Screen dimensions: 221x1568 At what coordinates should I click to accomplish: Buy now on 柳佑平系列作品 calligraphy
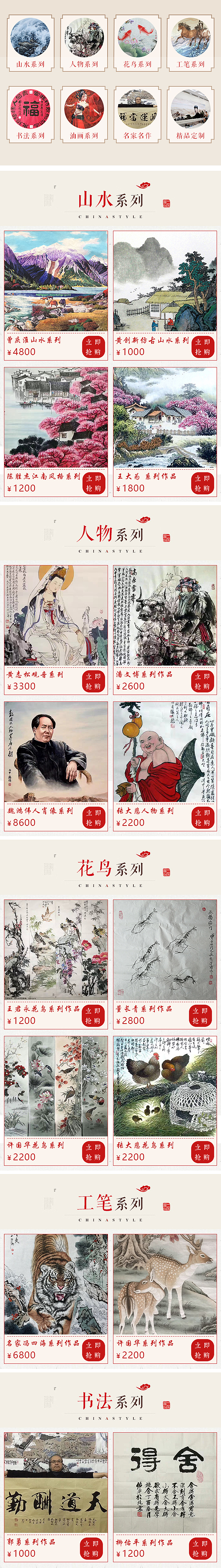pyautogui.click(x=203, y=1547)
